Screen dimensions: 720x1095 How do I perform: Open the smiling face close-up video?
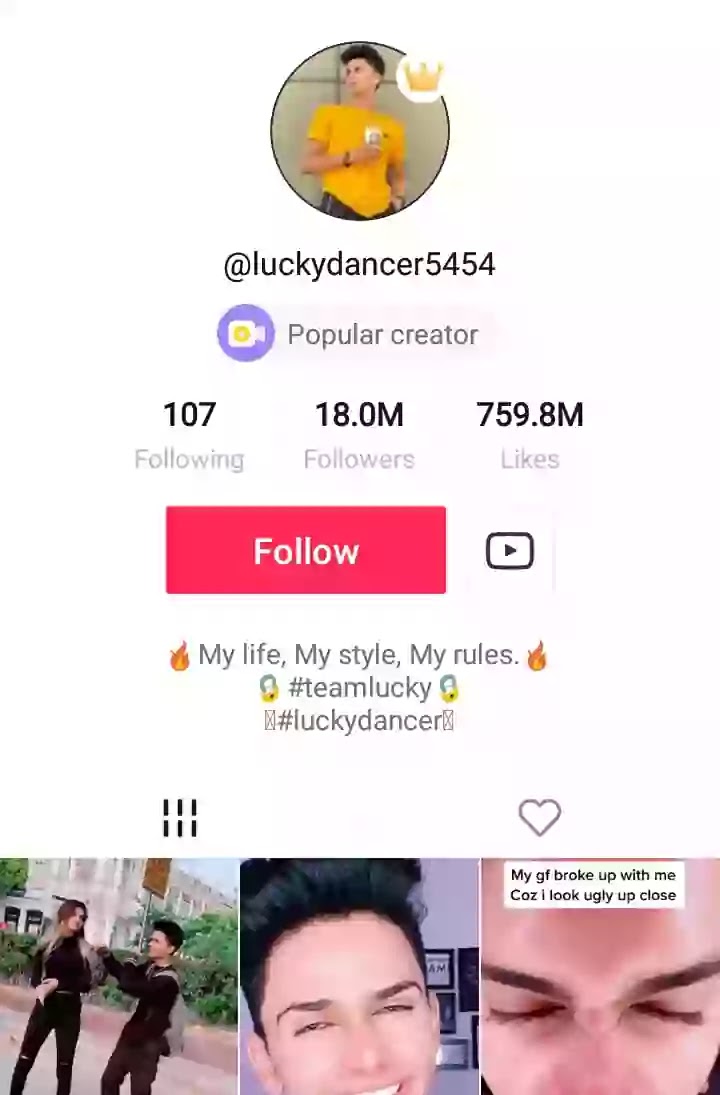click(359, 975)
